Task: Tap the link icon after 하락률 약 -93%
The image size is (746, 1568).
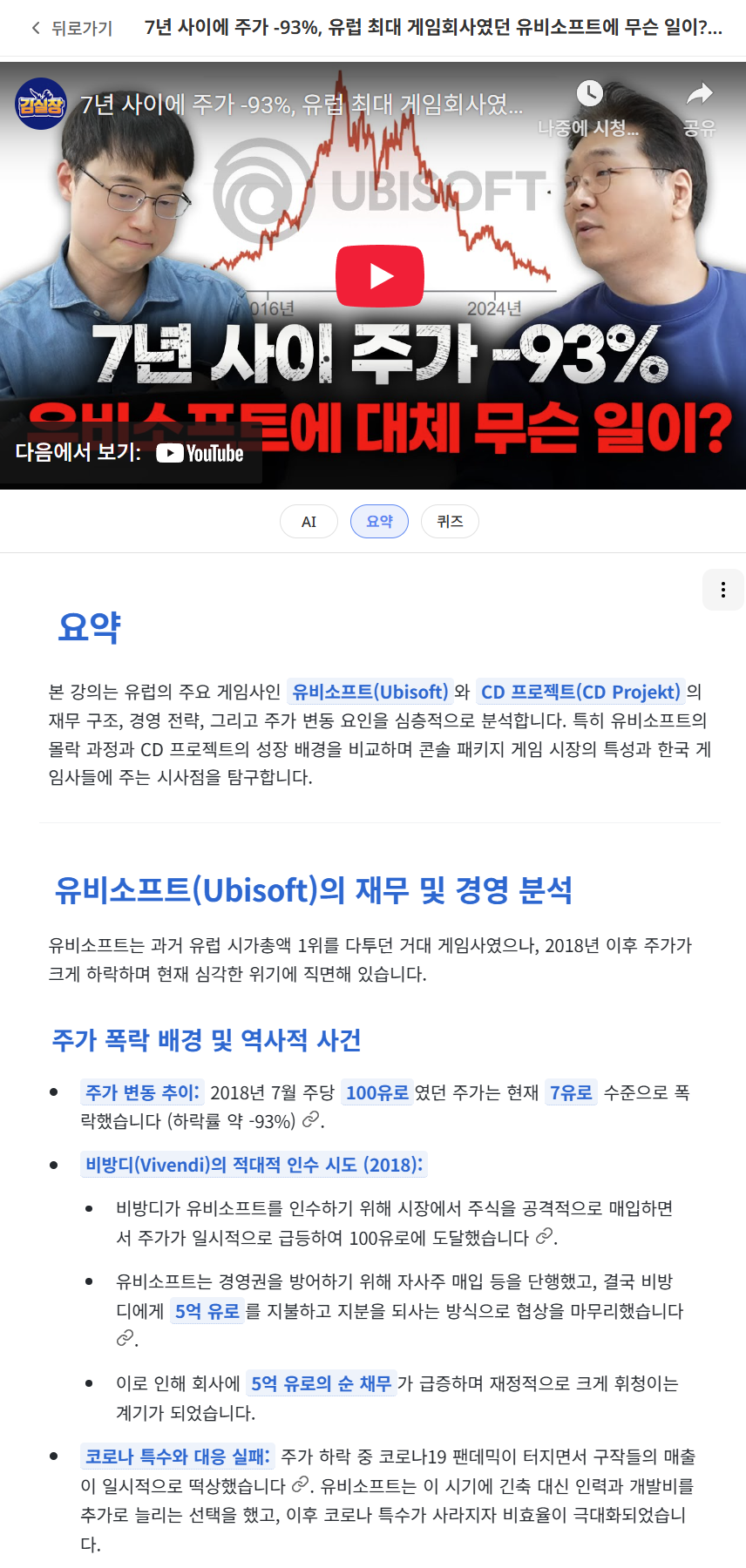Action: (310, 1120)
